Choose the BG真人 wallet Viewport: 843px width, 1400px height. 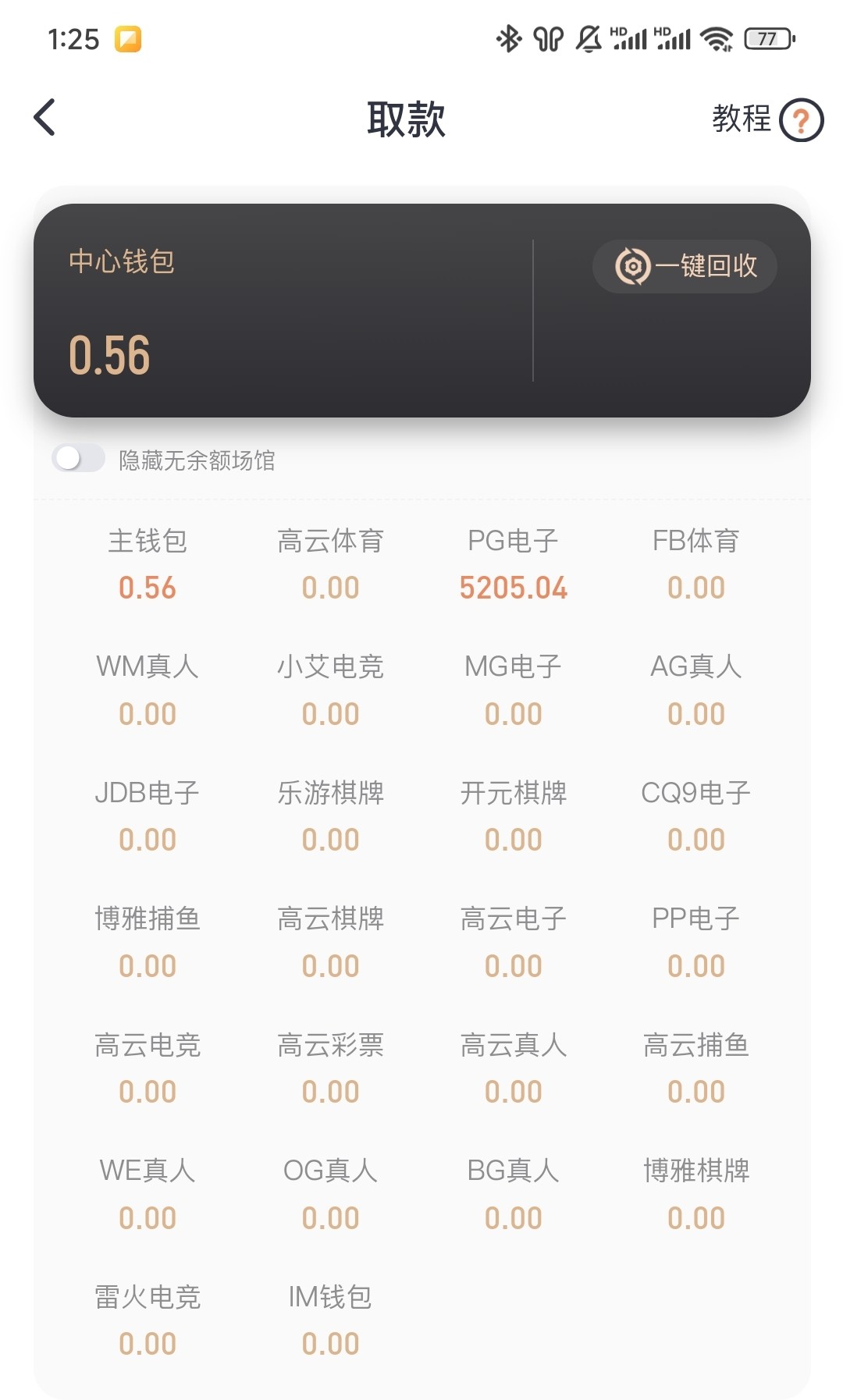pyautogui.click(x=513, y=1194)
